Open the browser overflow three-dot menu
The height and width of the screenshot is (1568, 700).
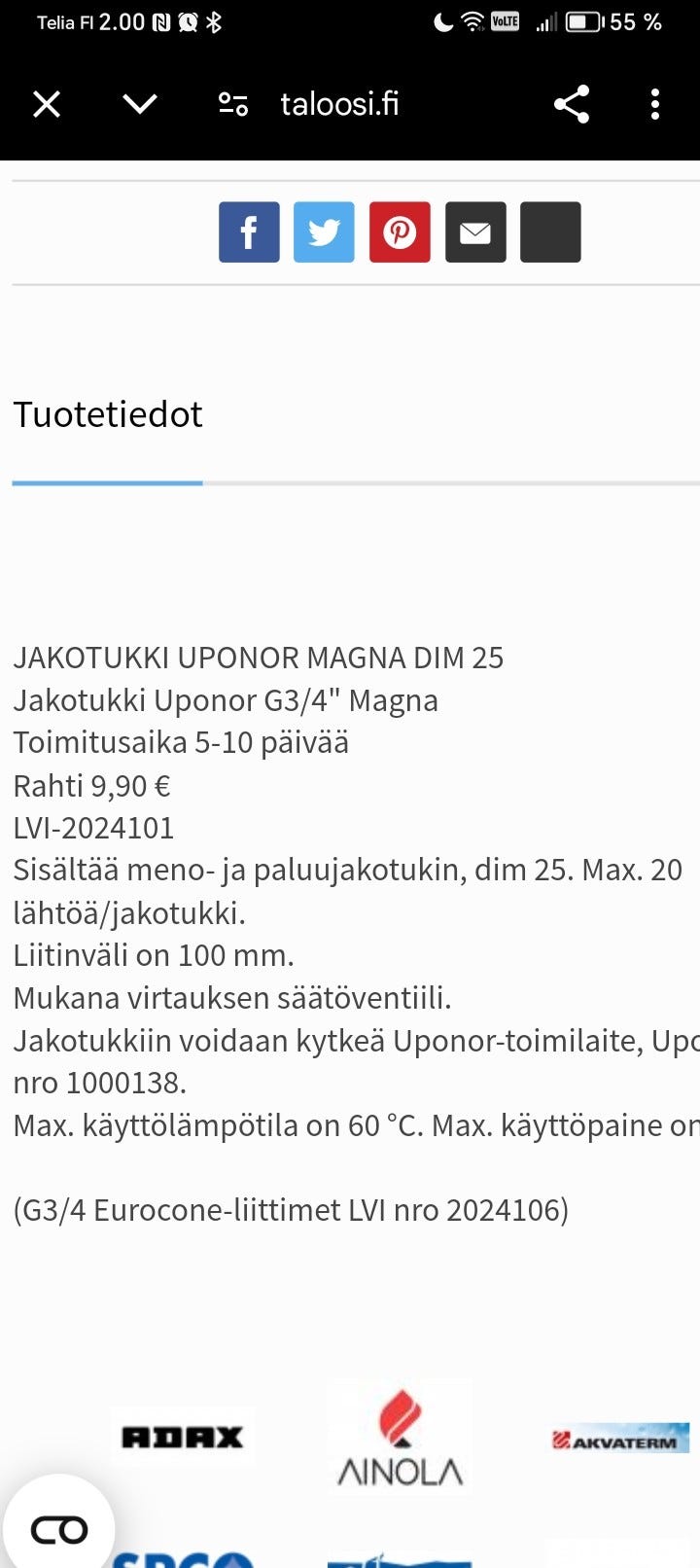click(x=654, y=104)
